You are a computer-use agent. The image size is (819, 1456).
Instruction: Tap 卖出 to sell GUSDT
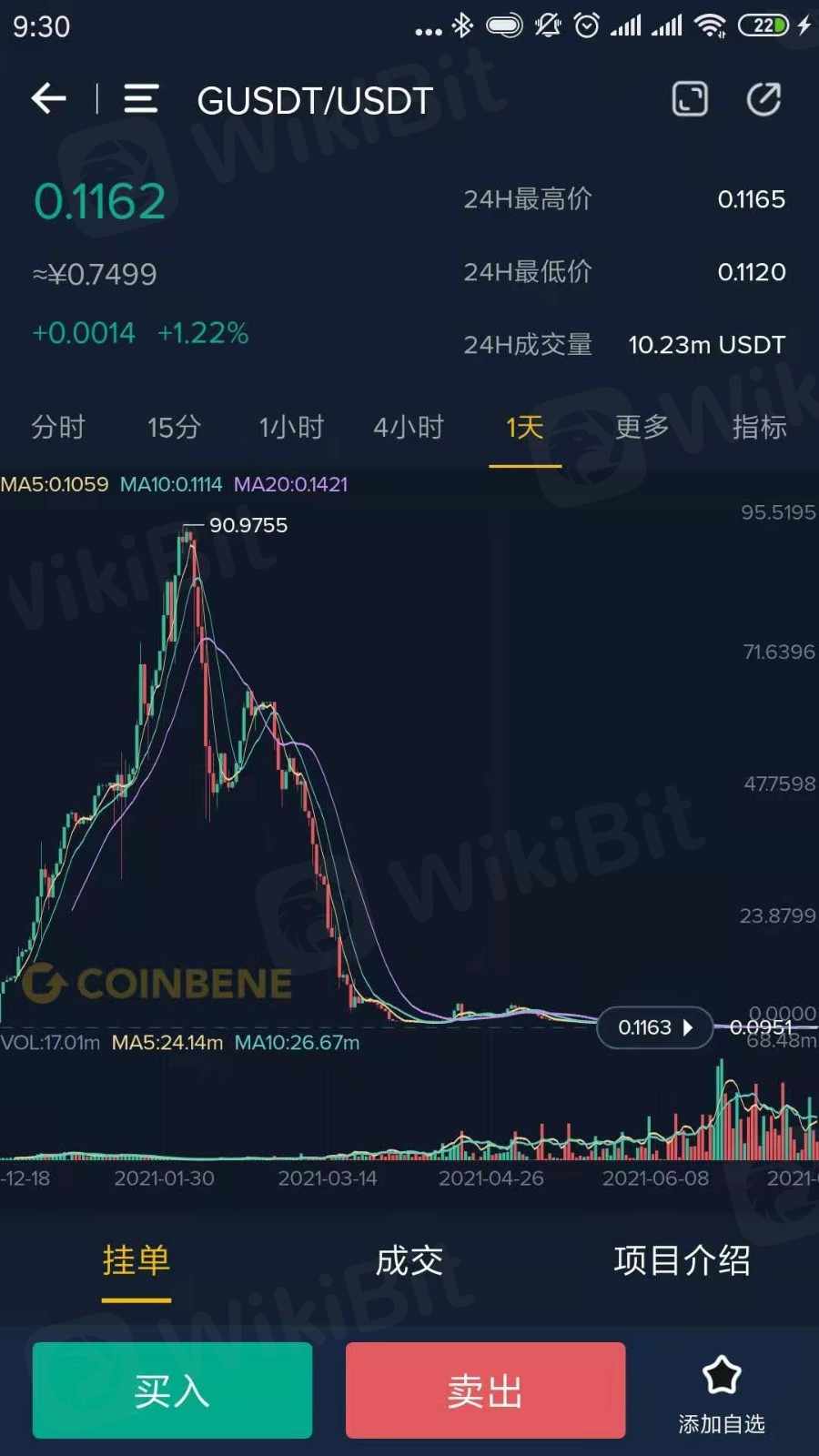[x=485, y=1390]
